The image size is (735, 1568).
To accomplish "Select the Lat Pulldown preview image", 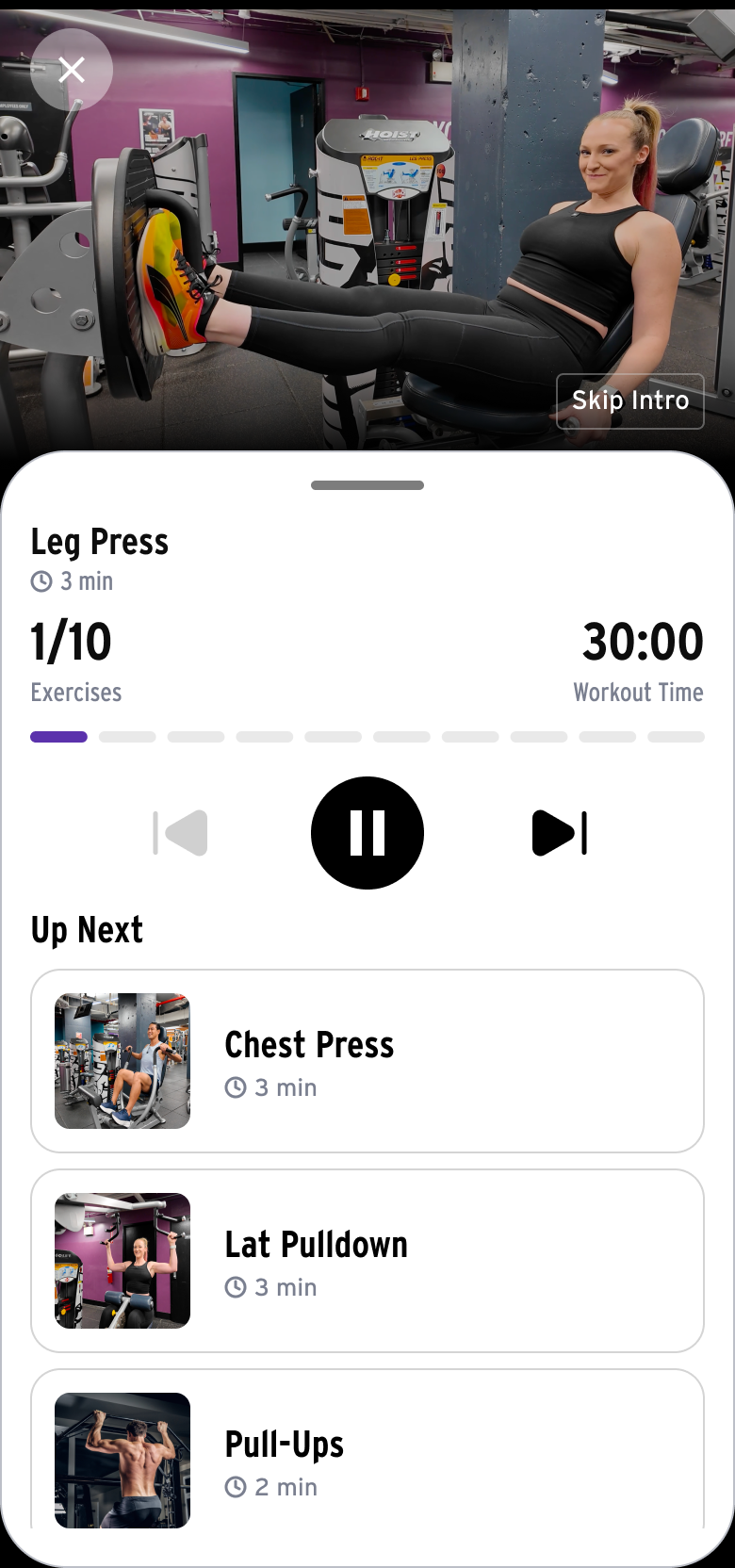I will click(122, 1261).
